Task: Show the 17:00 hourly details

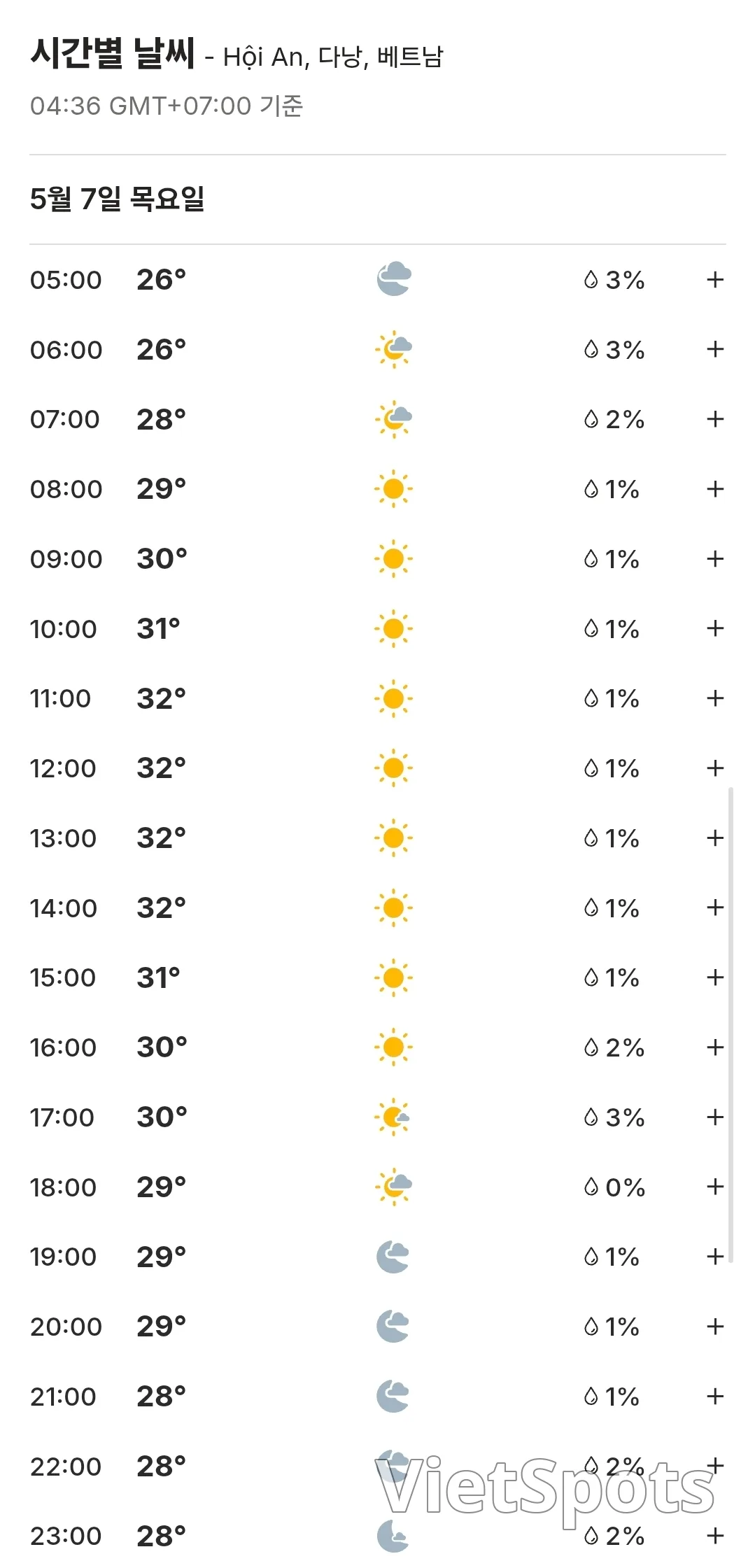Action: click(714, 1117)
